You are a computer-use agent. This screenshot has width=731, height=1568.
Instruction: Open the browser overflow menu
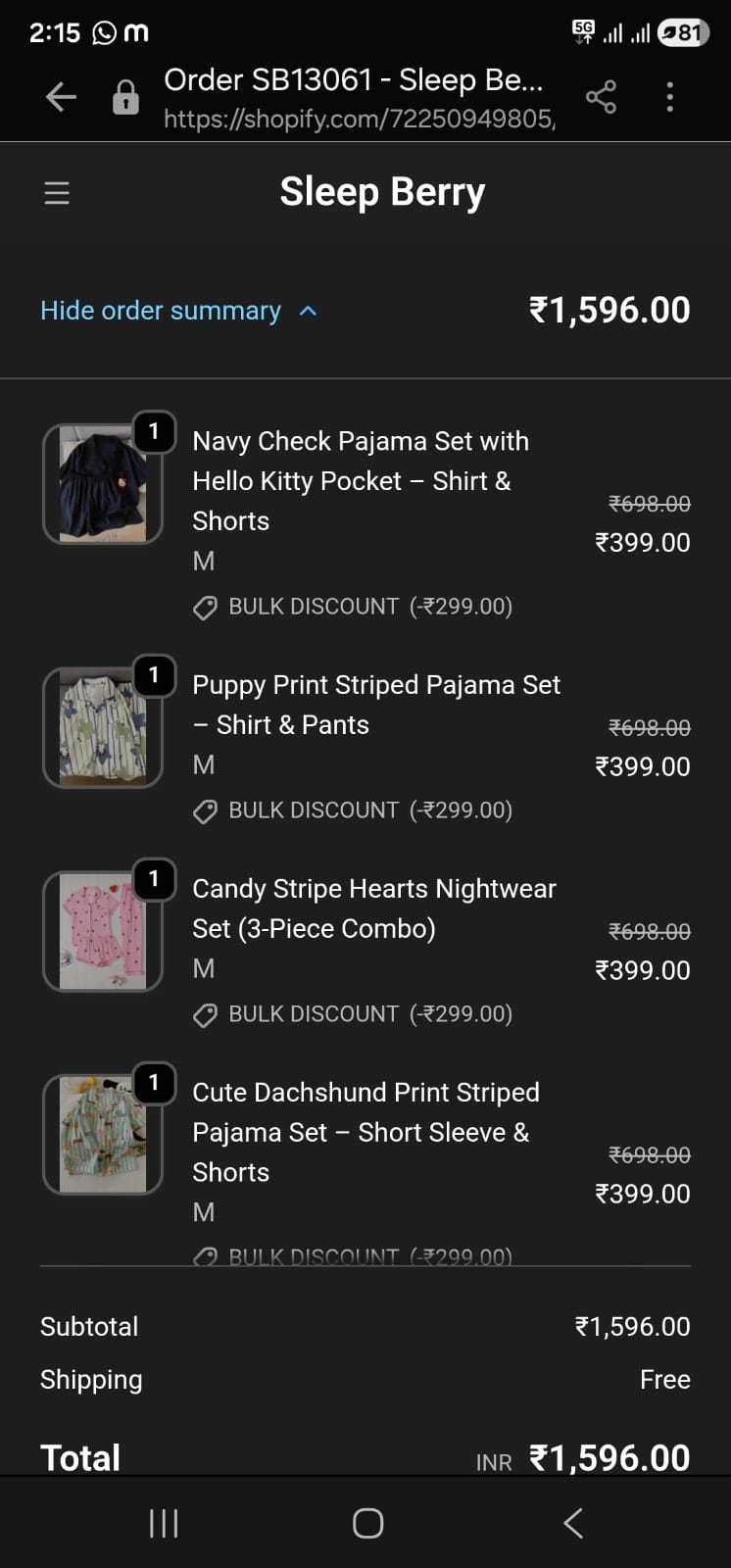(x=670, y=97)
